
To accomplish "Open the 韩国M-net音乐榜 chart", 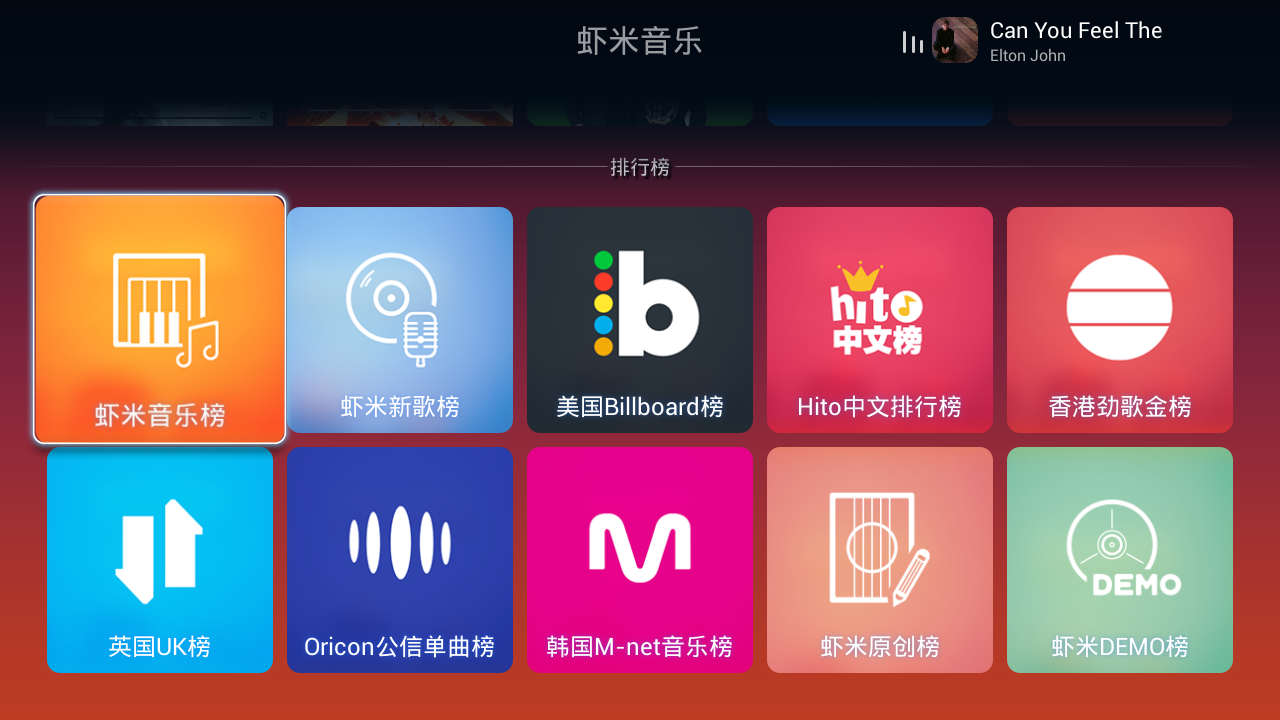I will (640, 560).
